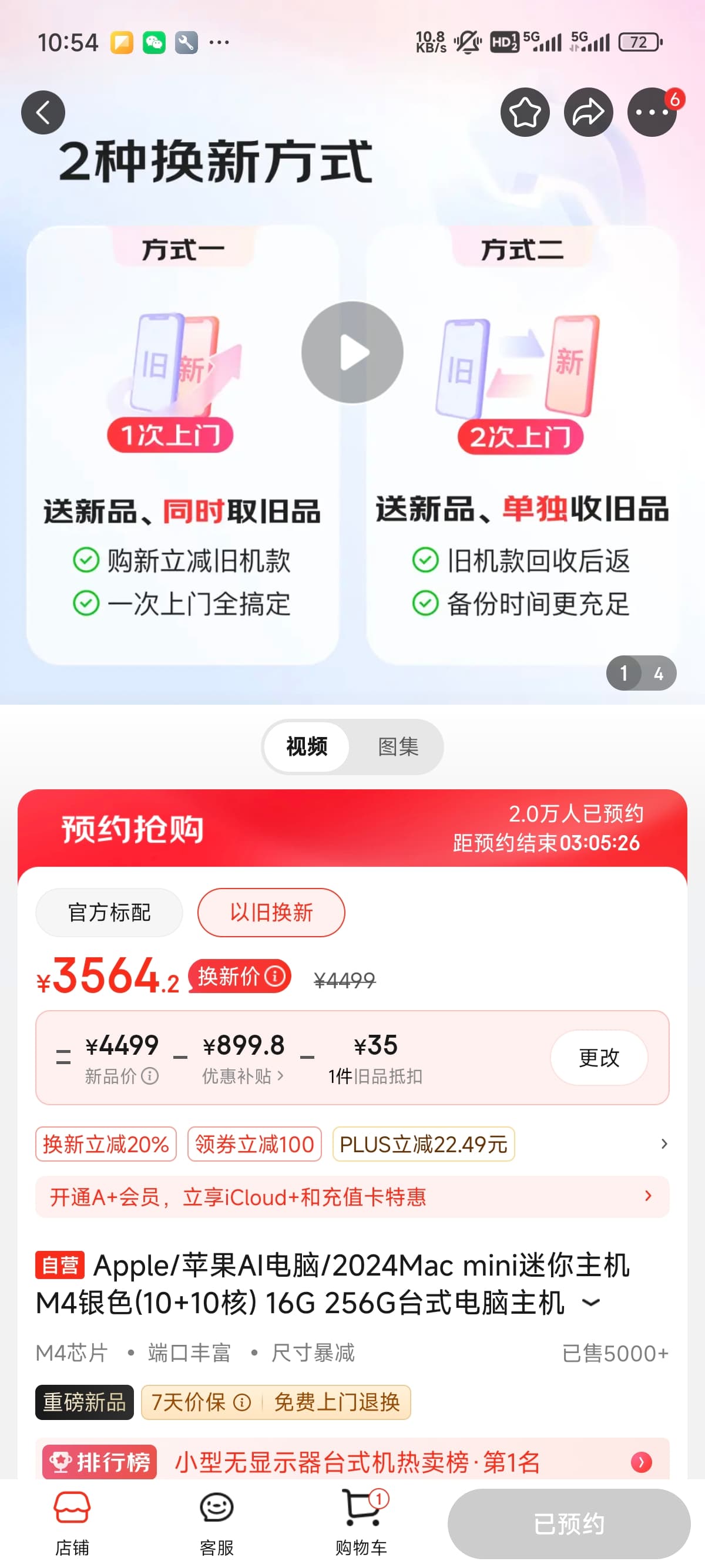Viewport: 705px width, 1568px height.
Task: View 优惠补贴 details
Action: coord(243,1076)
